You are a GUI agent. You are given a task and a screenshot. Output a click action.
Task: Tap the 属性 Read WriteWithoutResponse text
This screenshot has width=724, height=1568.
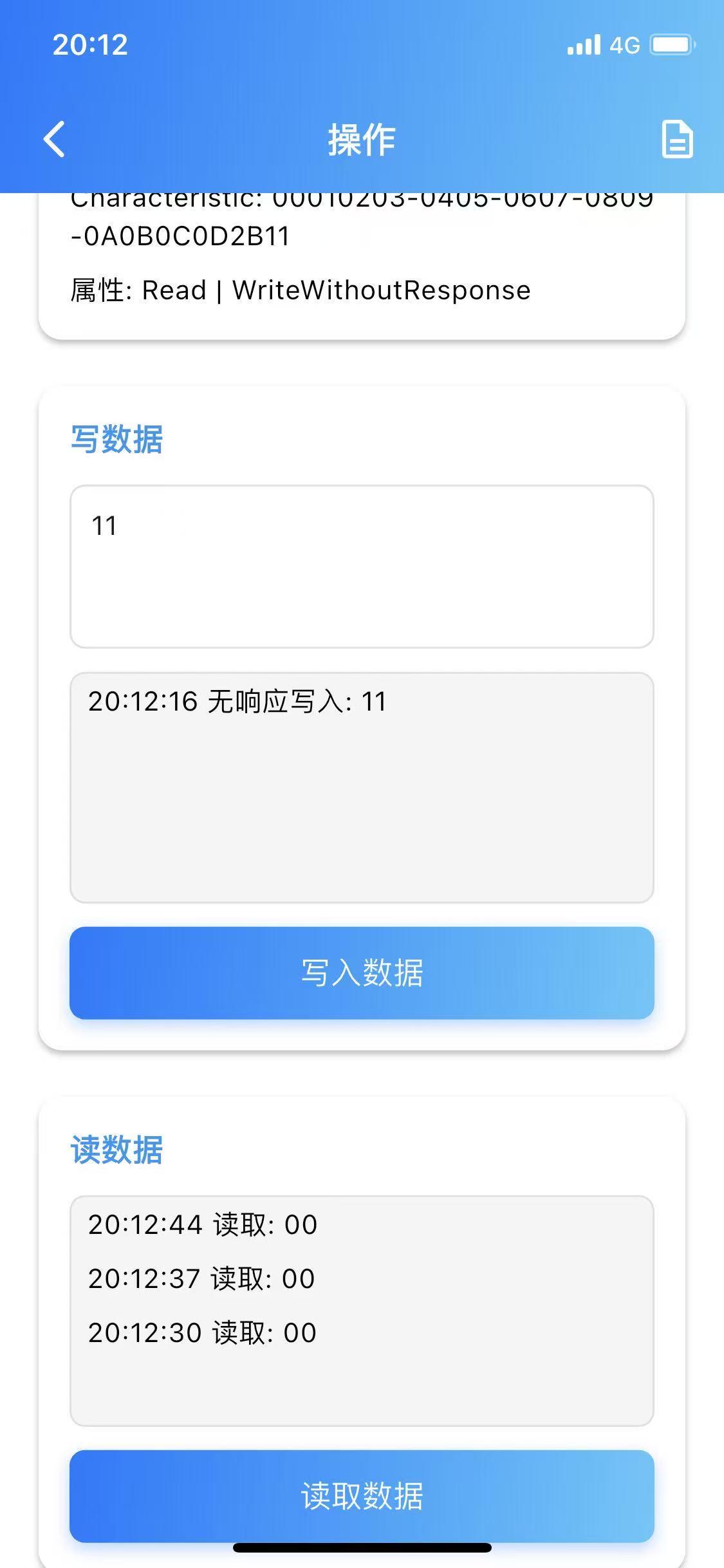click(x=300, y=290)
